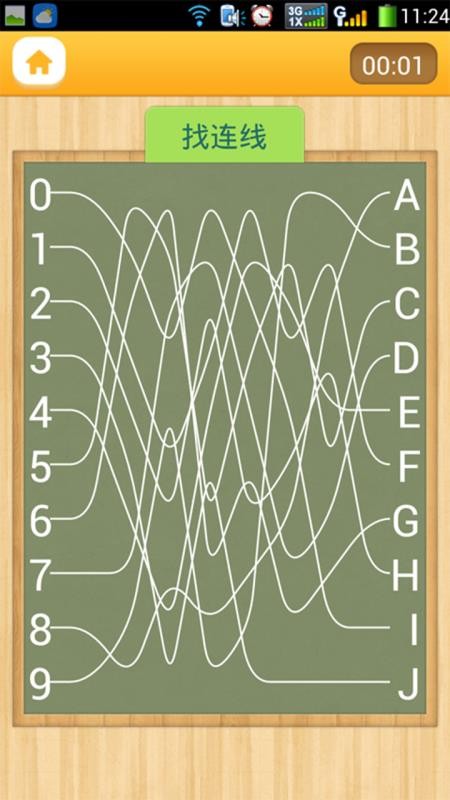The width and height of the screenshot is (450, 800).
Task: Tap number 7 line start
Action: click(40, 576)
